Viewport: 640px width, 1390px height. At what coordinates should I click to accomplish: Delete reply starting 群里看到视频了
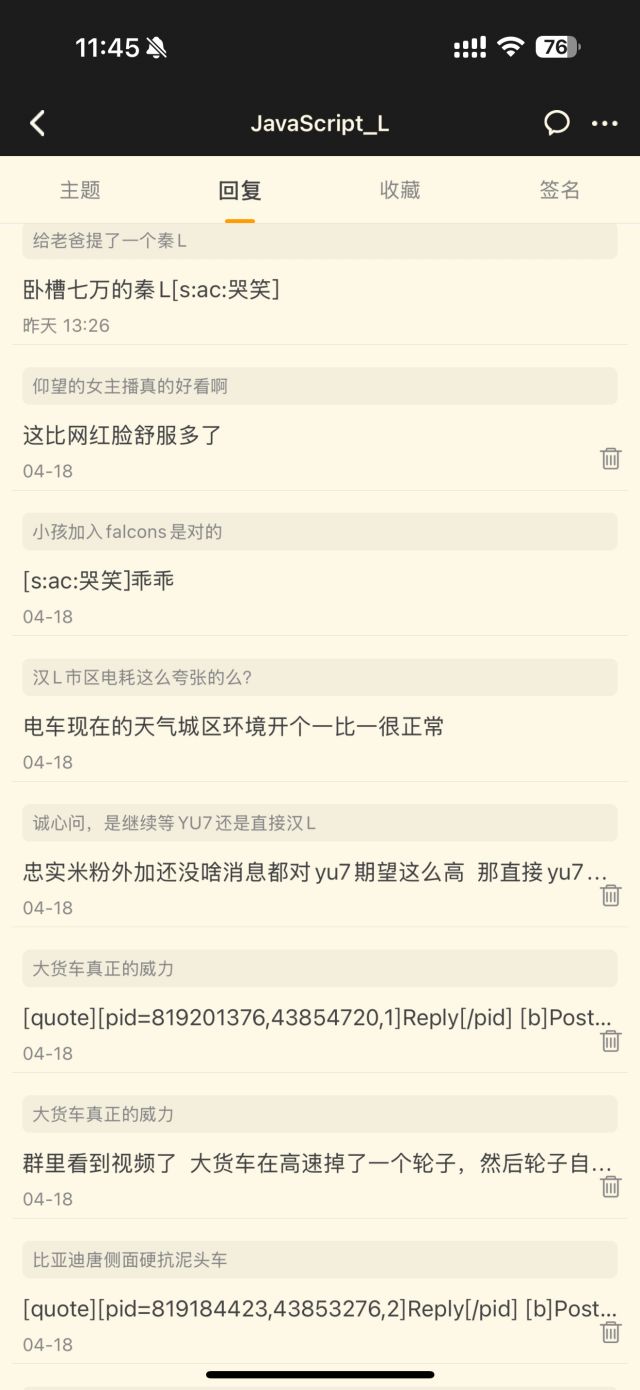(x=610, y=1186)
